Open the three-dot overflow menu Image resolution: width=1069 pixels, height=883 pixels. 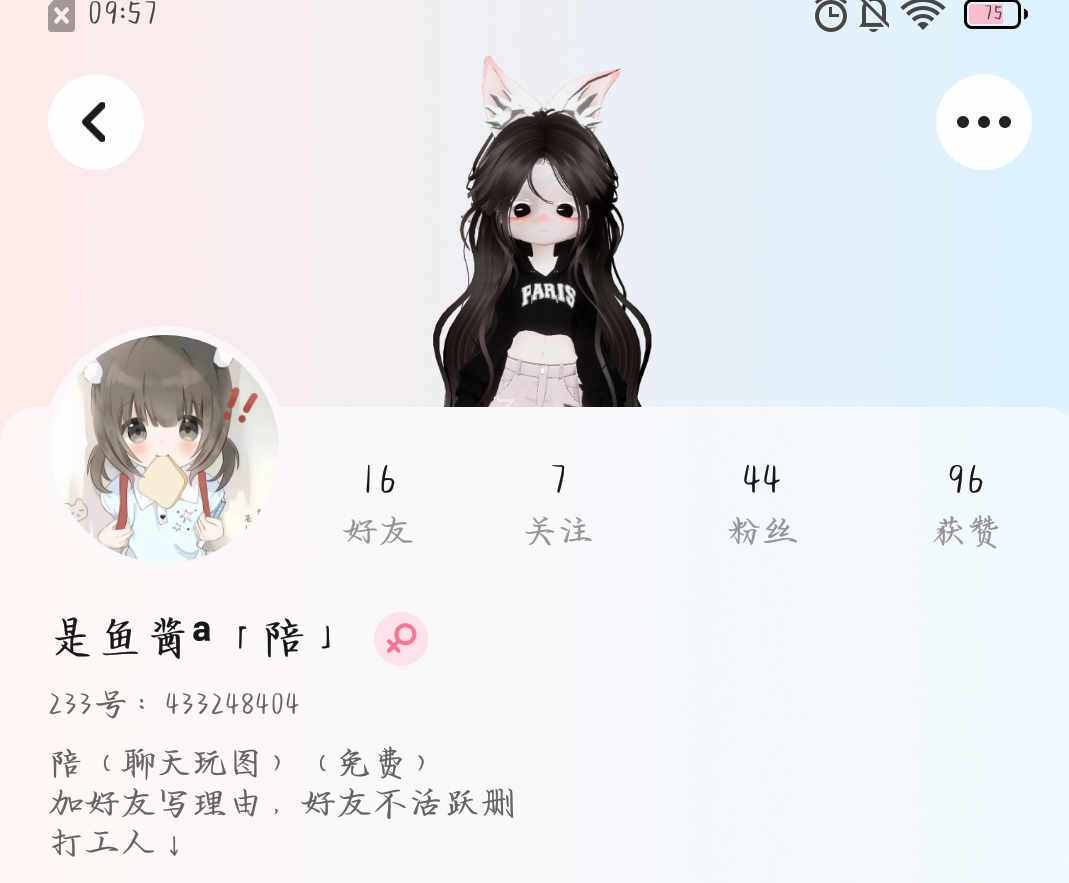[983, 122]
